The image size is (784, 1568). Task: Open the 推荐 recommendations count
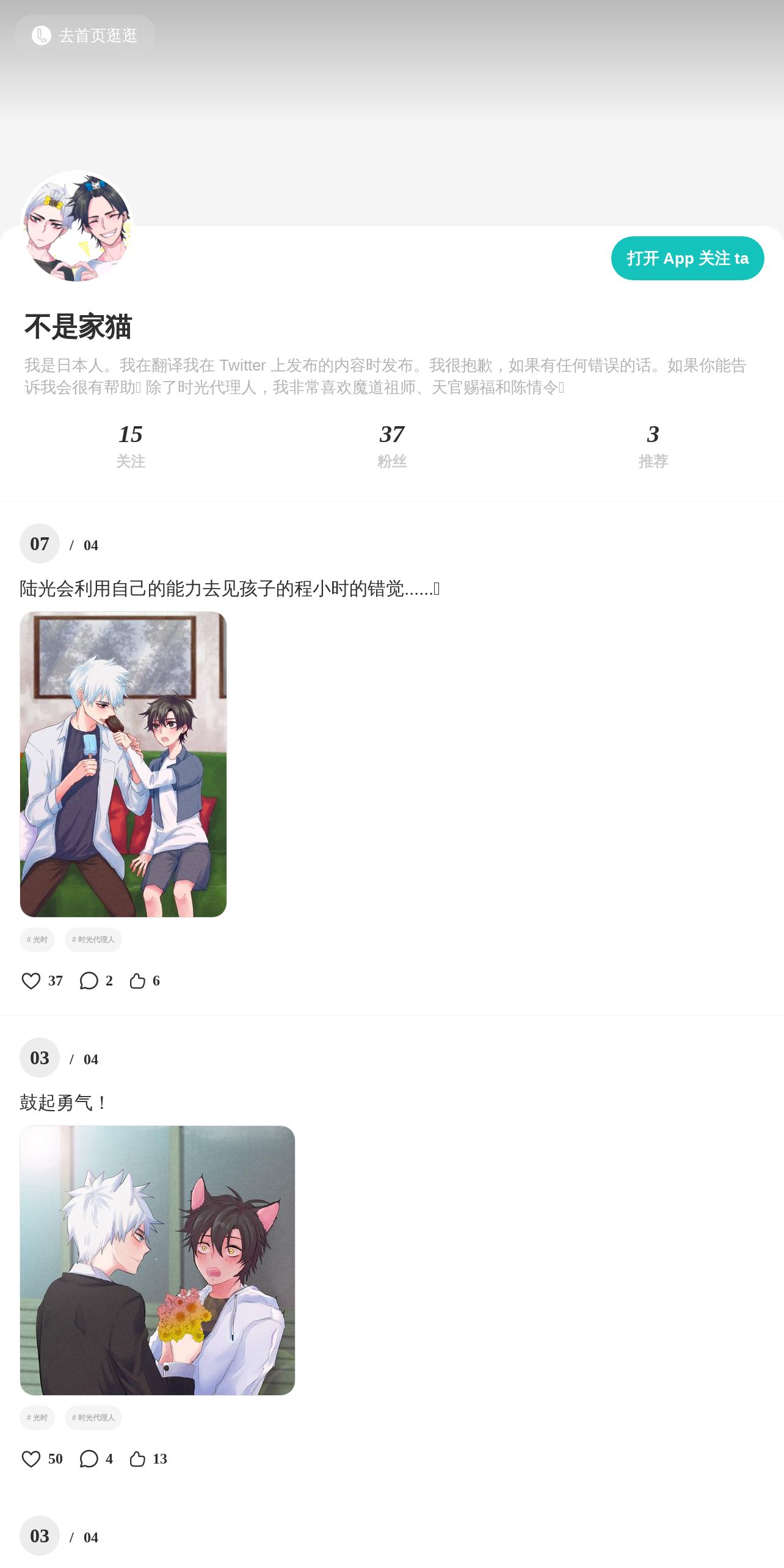pyautogui.click(x=653, y=446)
